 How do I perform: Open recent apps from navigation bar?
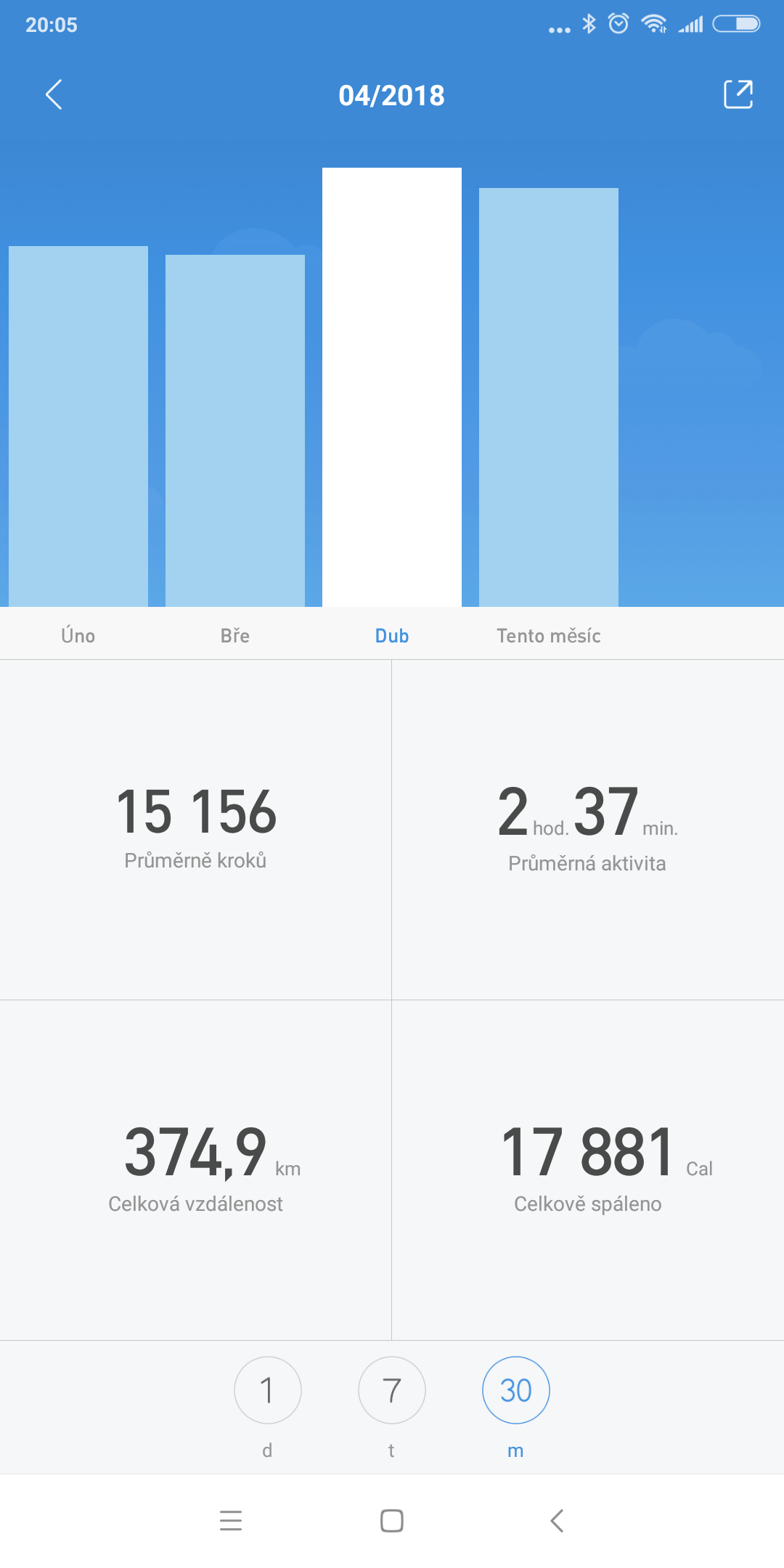[x=231, y=1521]
